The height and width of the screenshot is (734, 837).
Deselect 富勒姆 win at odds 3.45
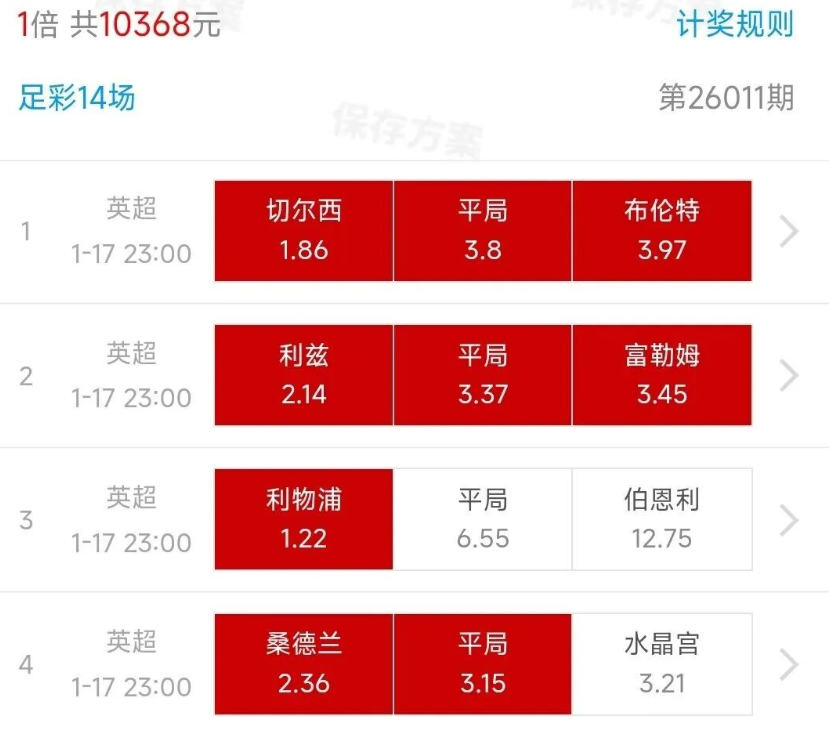pyautogui.click(x=661, y=375)
